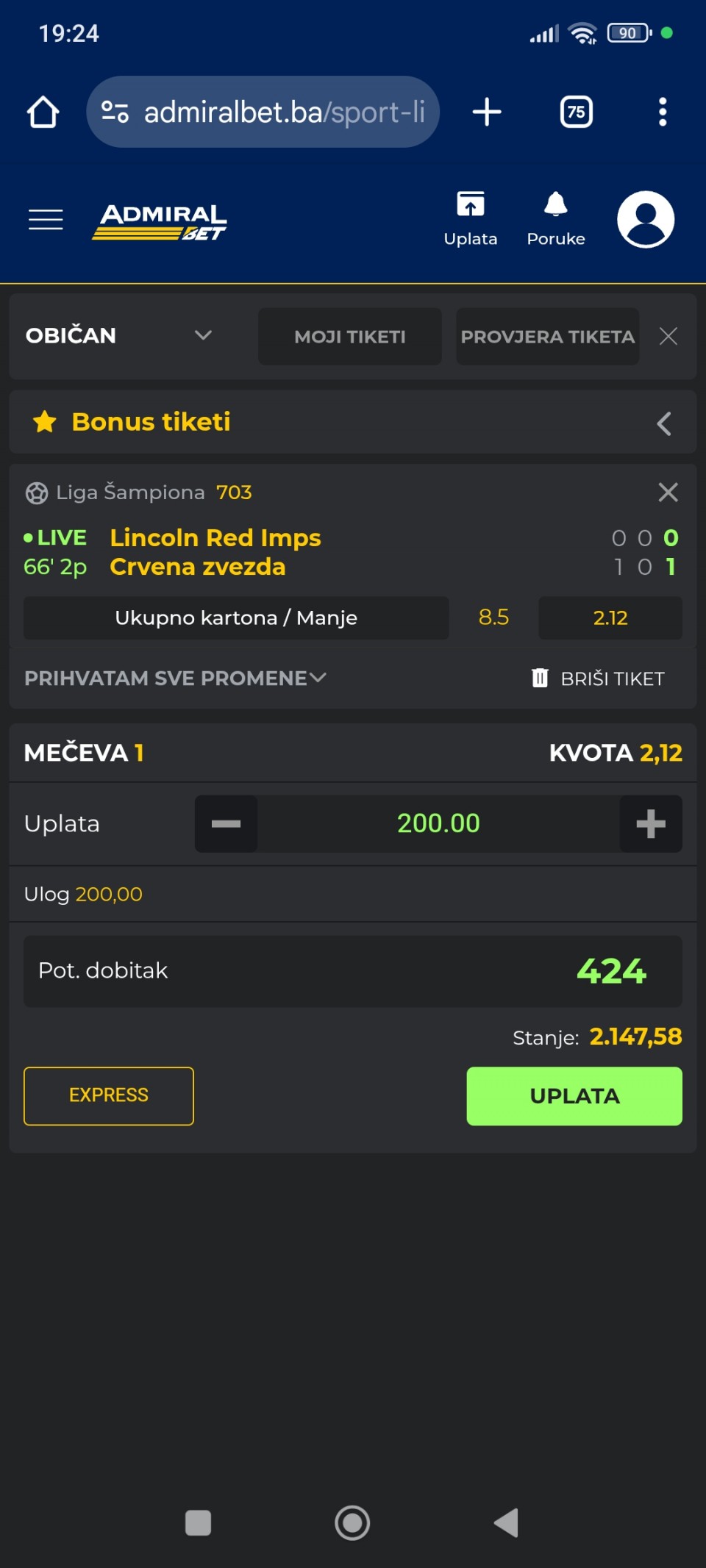Confirm bet with green UPLATA button
Screen dimensions: 706x1568
[574, 1095]
